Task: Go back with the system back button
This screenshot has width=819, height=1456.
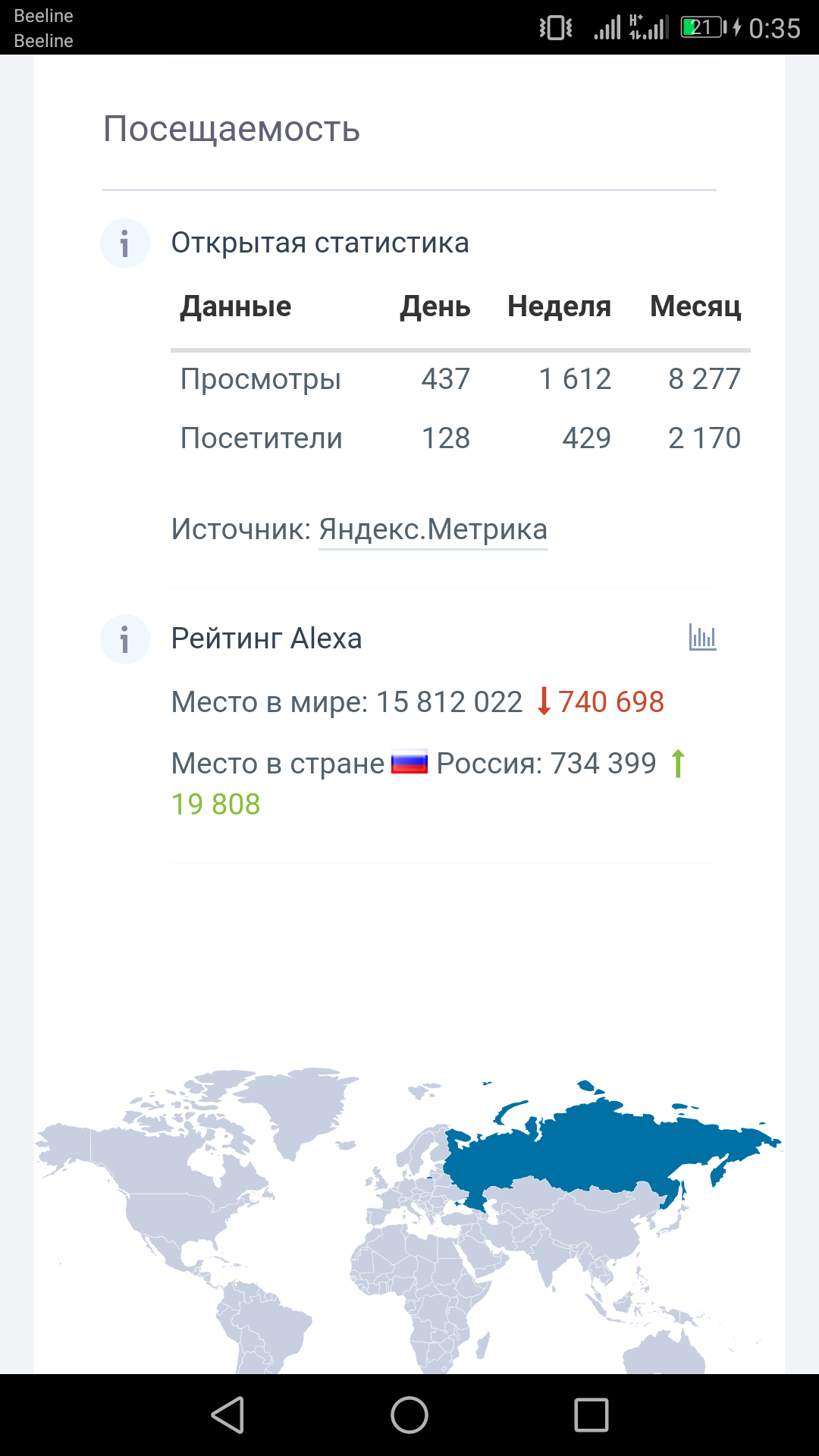Action: (x=227, y=1415)
